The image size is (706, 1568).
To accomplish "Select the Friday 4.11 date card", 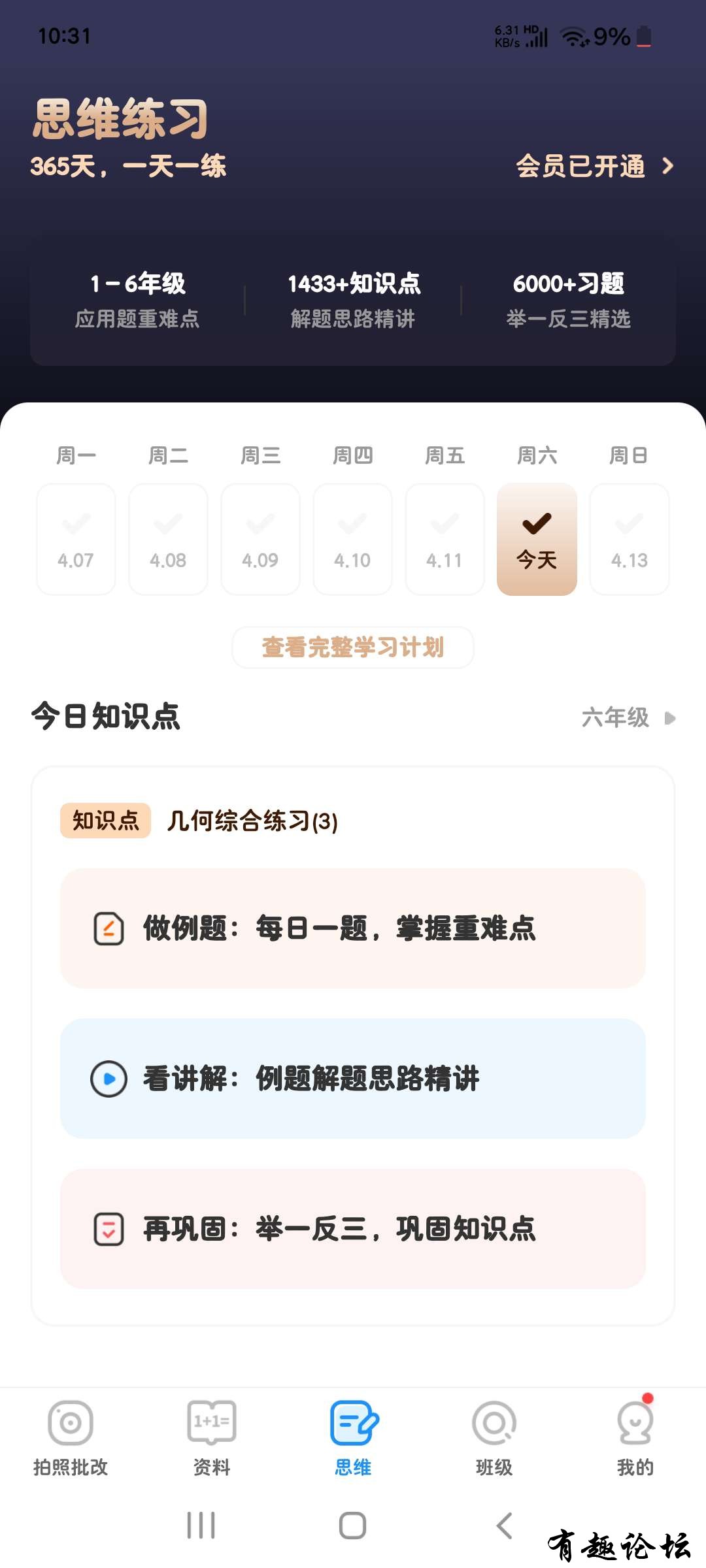I will click(445, 539).
